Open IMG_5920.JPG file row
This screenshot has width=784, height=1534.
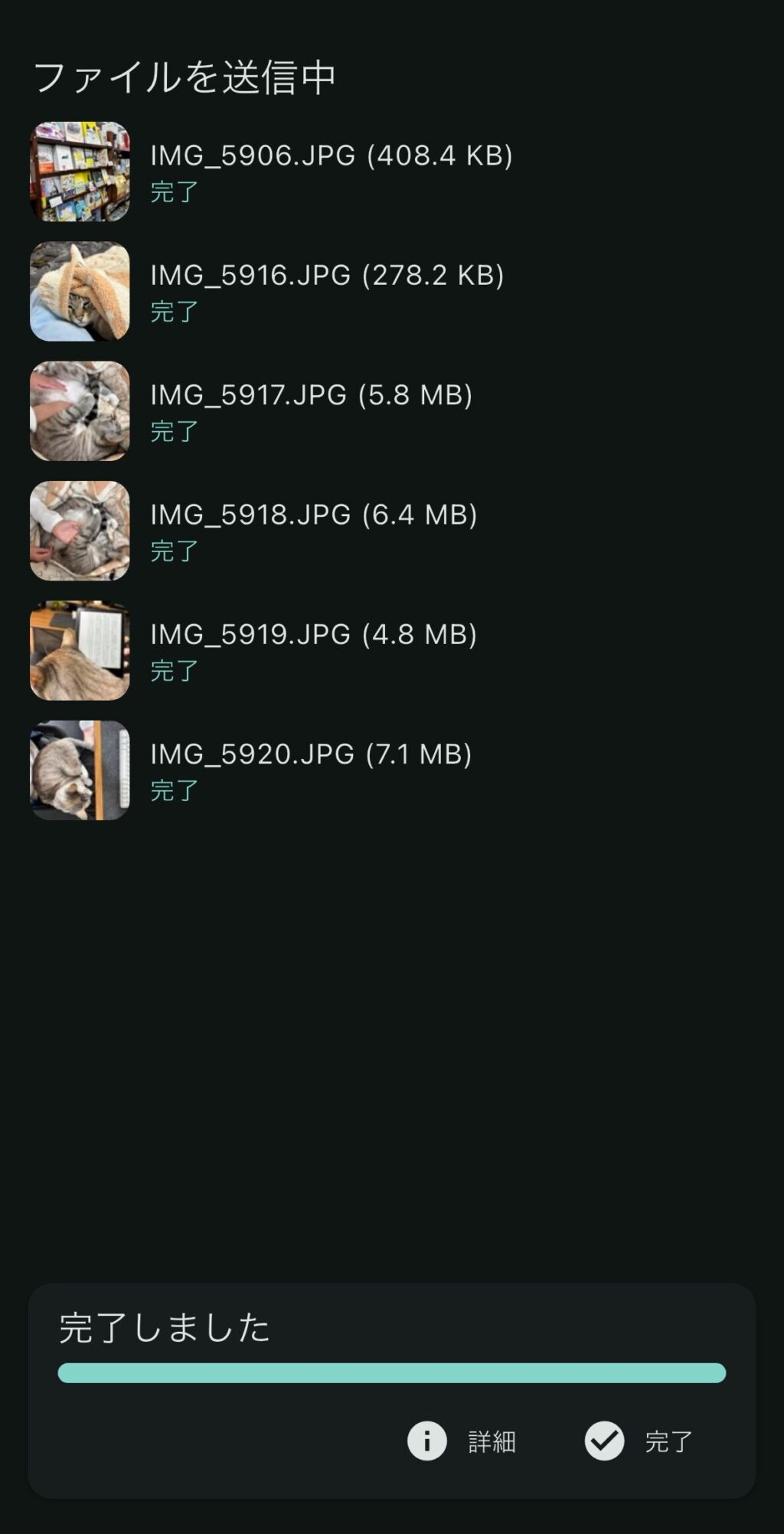click(311, 770)
